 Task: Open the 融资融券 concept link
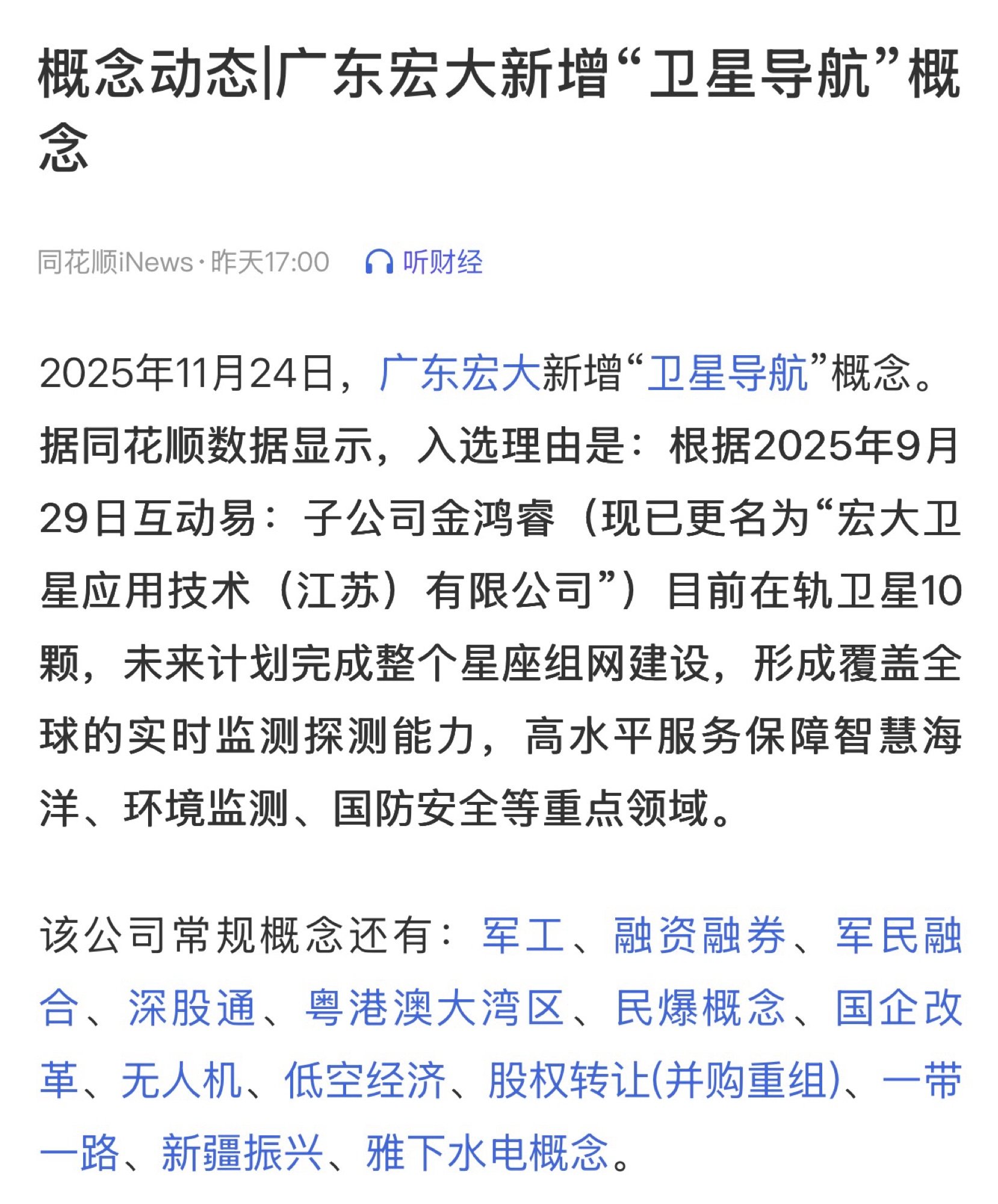[700, 935]
